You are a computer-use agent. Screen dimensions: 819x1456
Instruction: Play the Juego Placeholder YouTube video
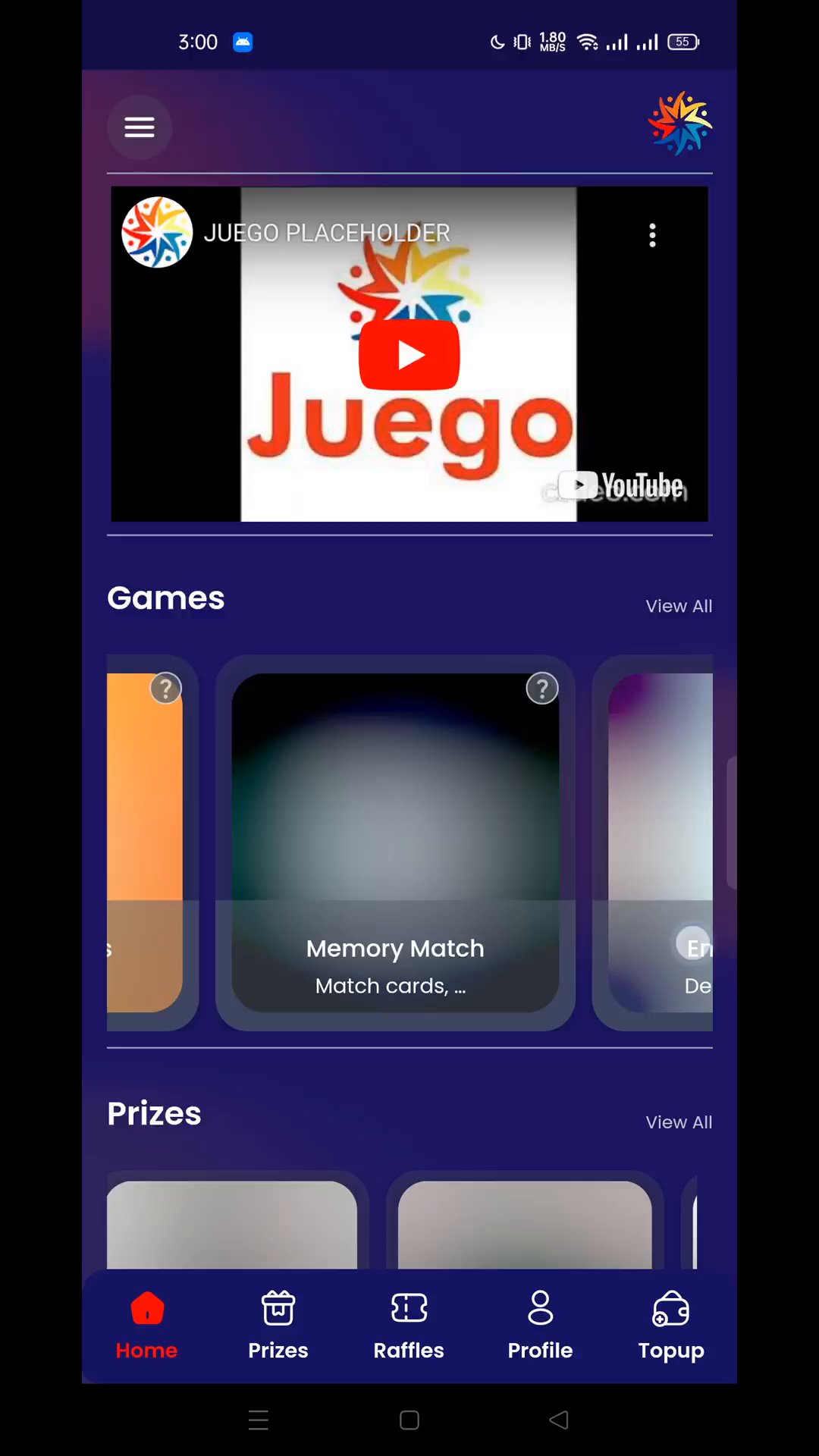tap(409, 355)
